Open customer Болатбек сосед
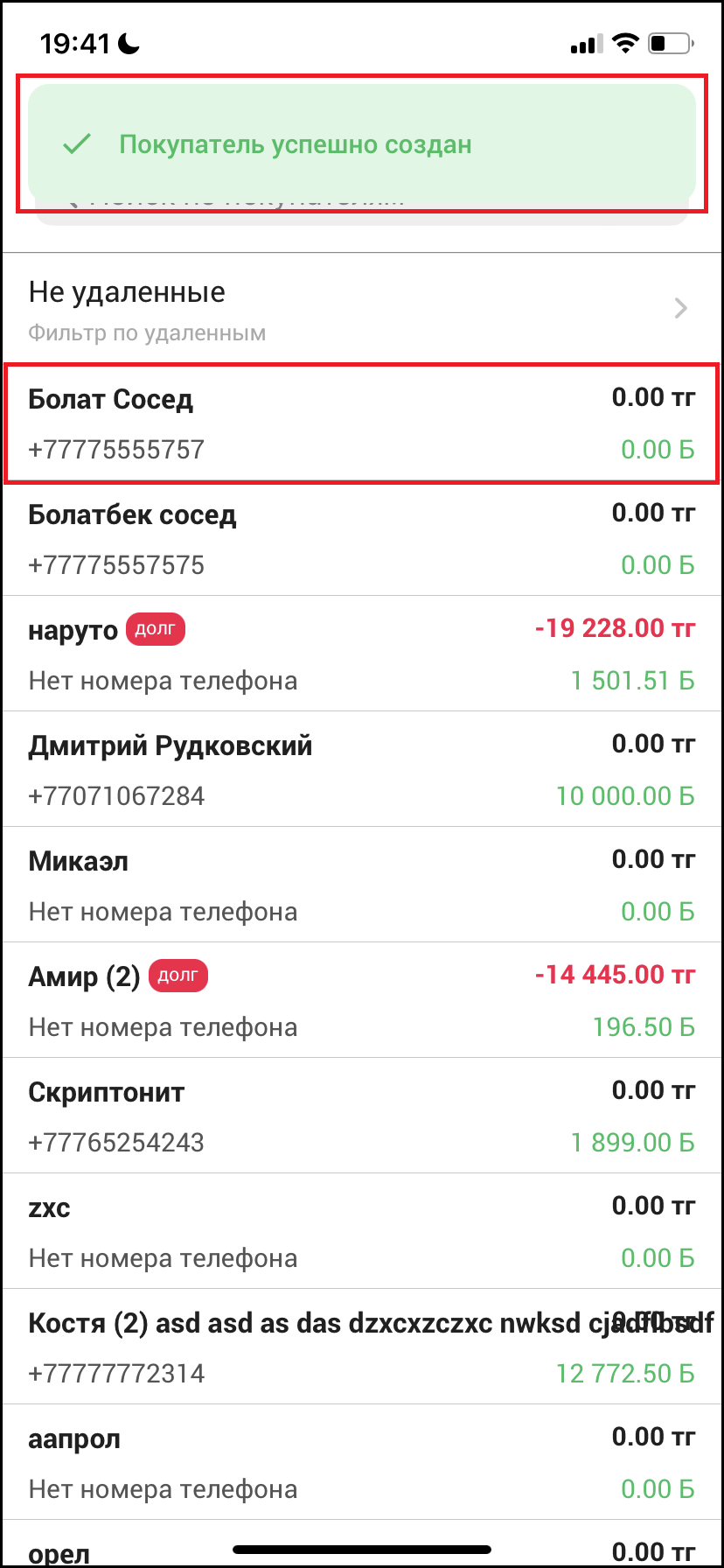 point(362,539)
